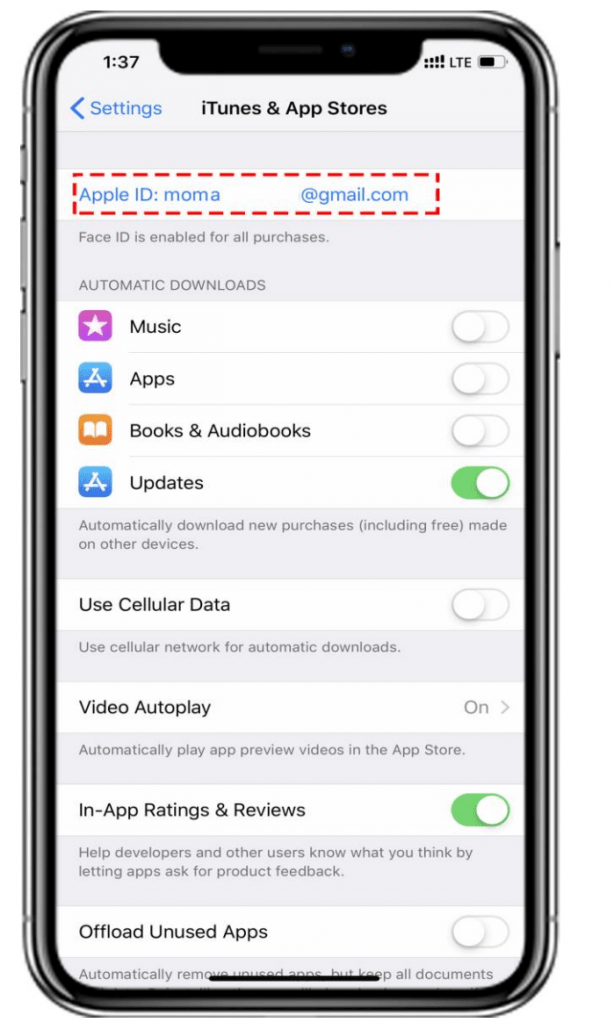Image resolution: width=614 pixels, height=1030 pixels.
Task: Enable automatic downloads for Music
Action: pyautogui.click(x=480, y=327)
